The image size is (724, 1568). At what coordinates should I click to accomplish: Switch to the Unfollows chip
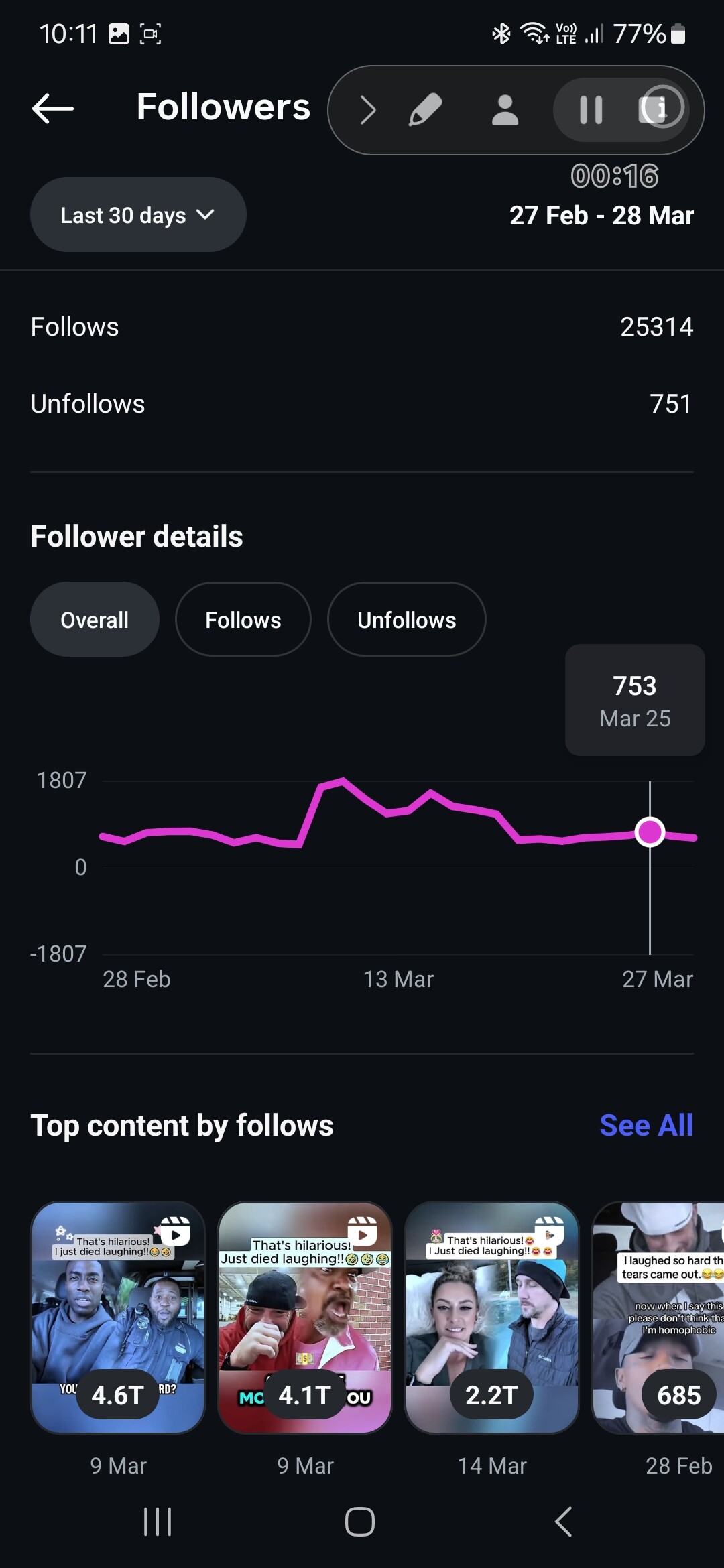pyautogui.click(x=406, y=620)
